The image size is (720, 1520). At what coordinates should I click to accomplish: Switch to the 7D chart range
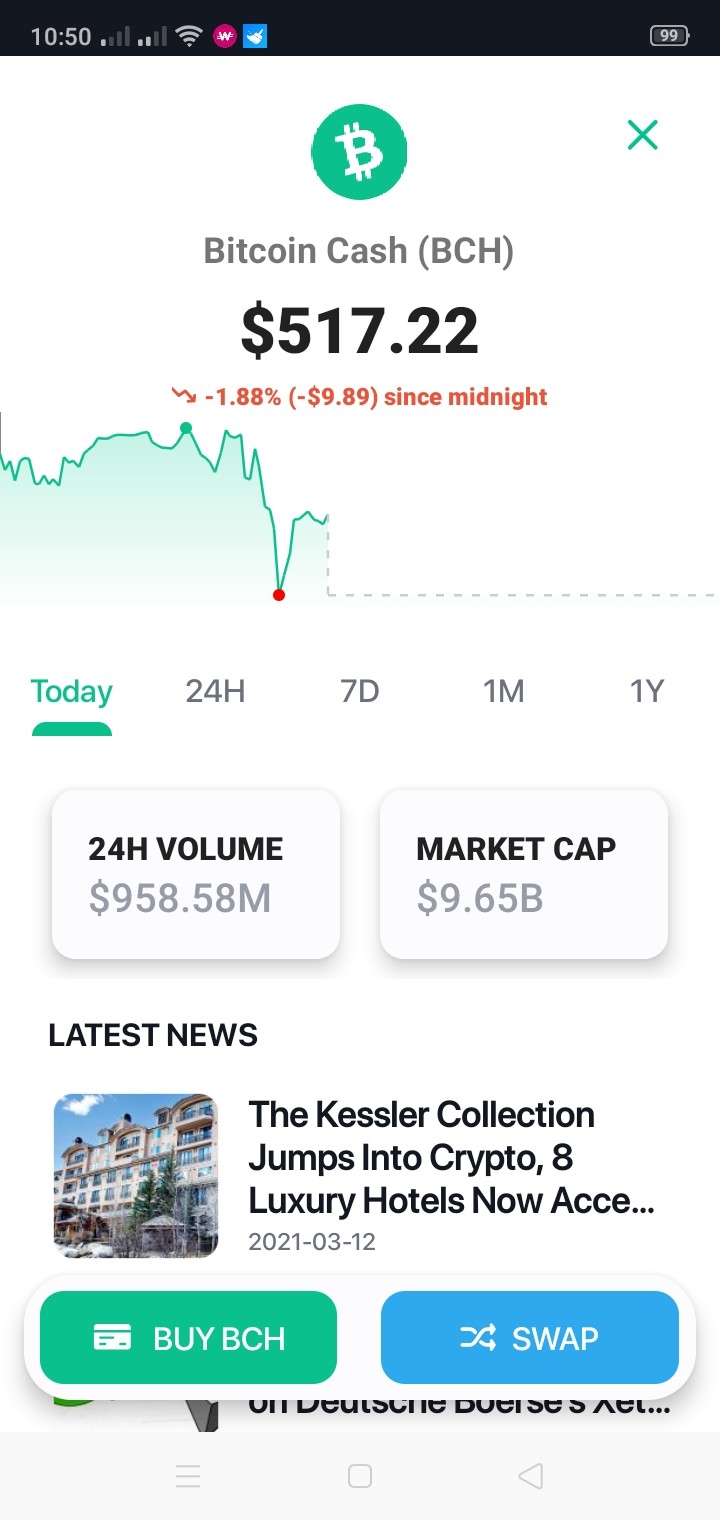coord(360,691)
